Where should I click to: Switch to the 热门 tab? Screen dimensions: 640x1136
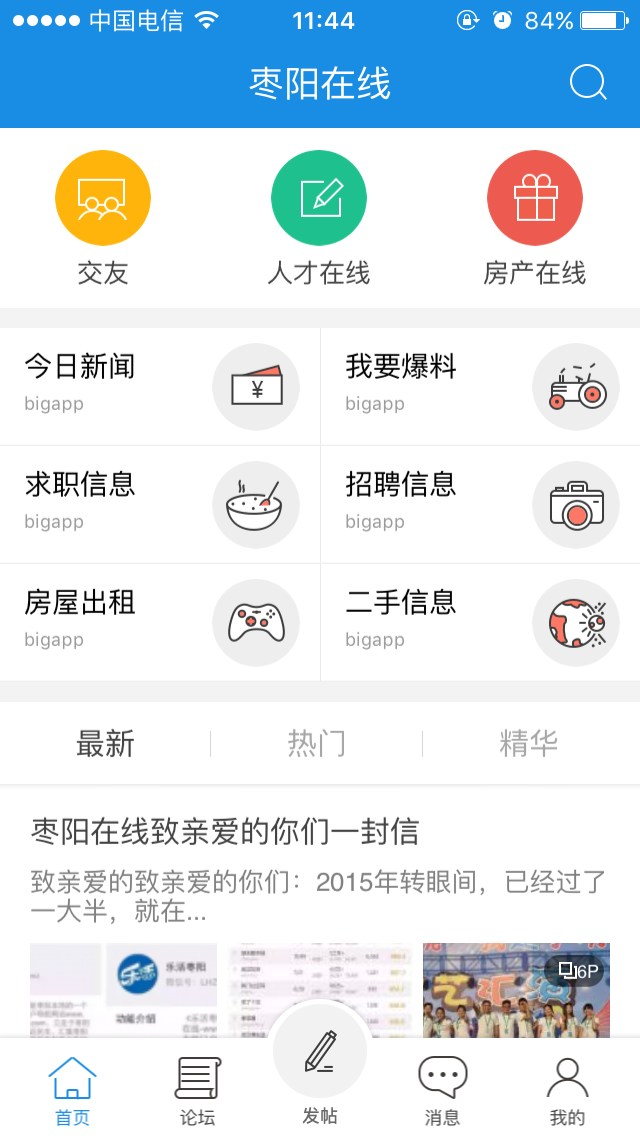click(x=317, y=744)
